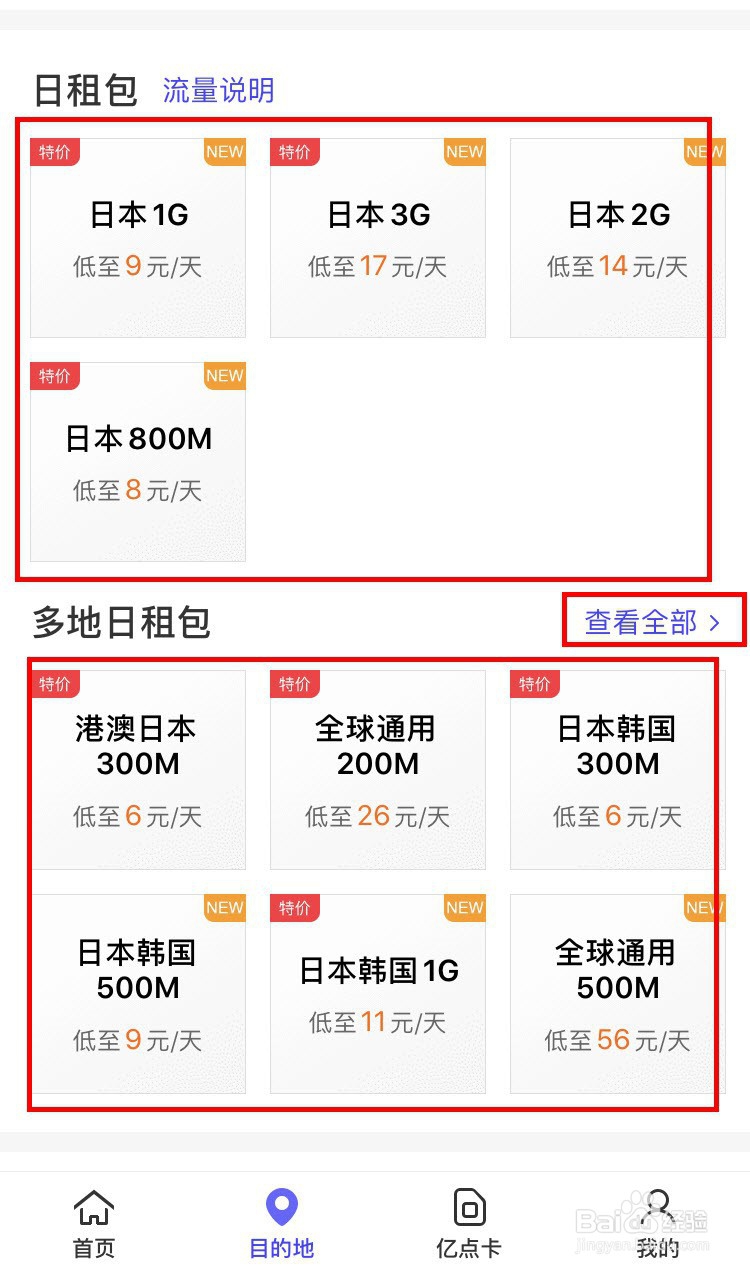Image resolution: width=750 pixels, height=1271 pixels.
Task: Open the 日本3G package priced 17元/天
Action: tap(377, 238)
